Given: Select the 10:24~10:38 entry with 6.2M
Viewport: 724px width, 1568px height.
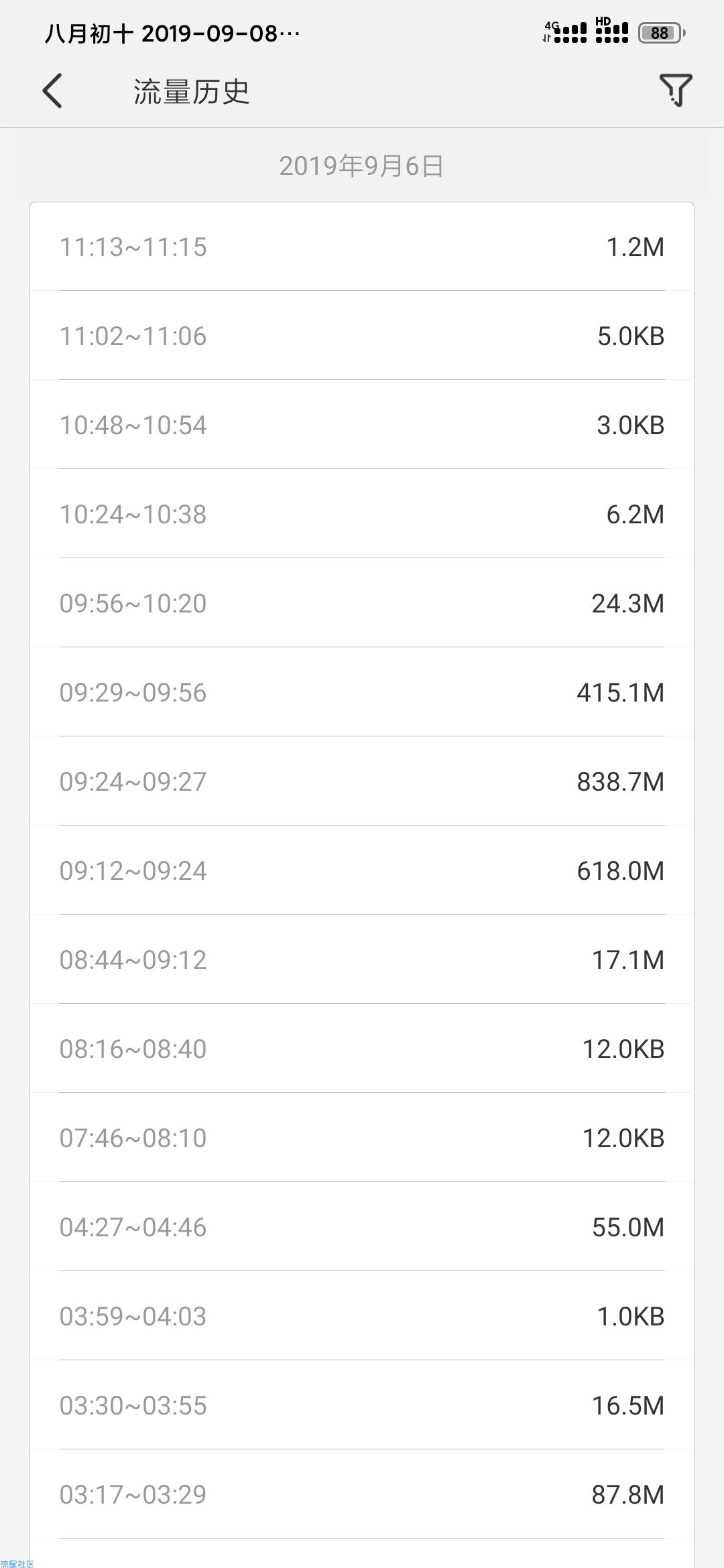Looking at the screenshot, I should pyautogui.click(x=362, y=514).
